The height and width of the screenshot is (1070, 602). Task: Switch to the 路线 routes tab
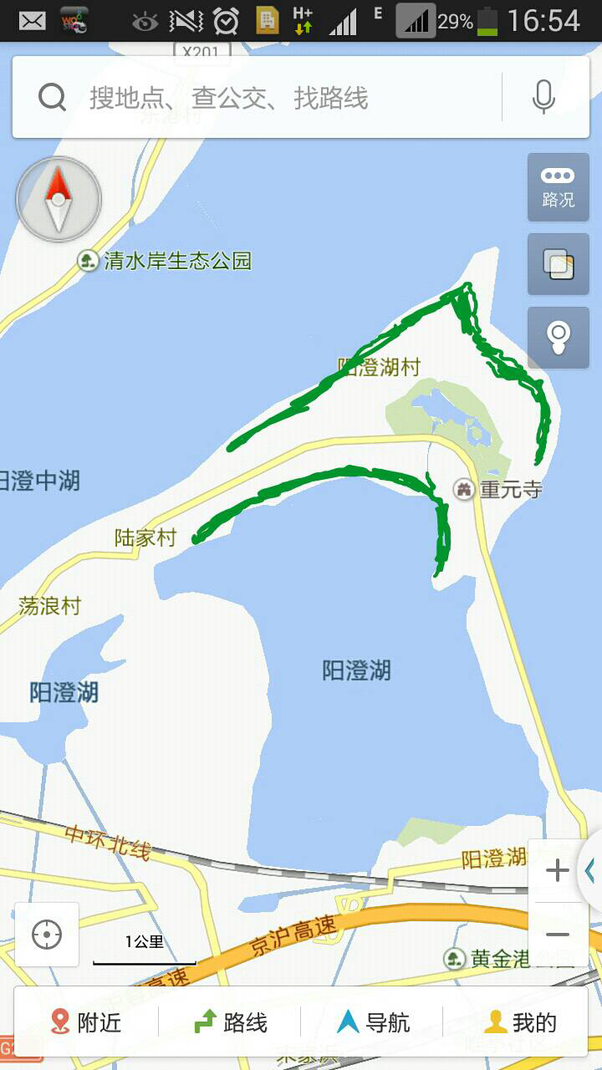click(230, 1022)
